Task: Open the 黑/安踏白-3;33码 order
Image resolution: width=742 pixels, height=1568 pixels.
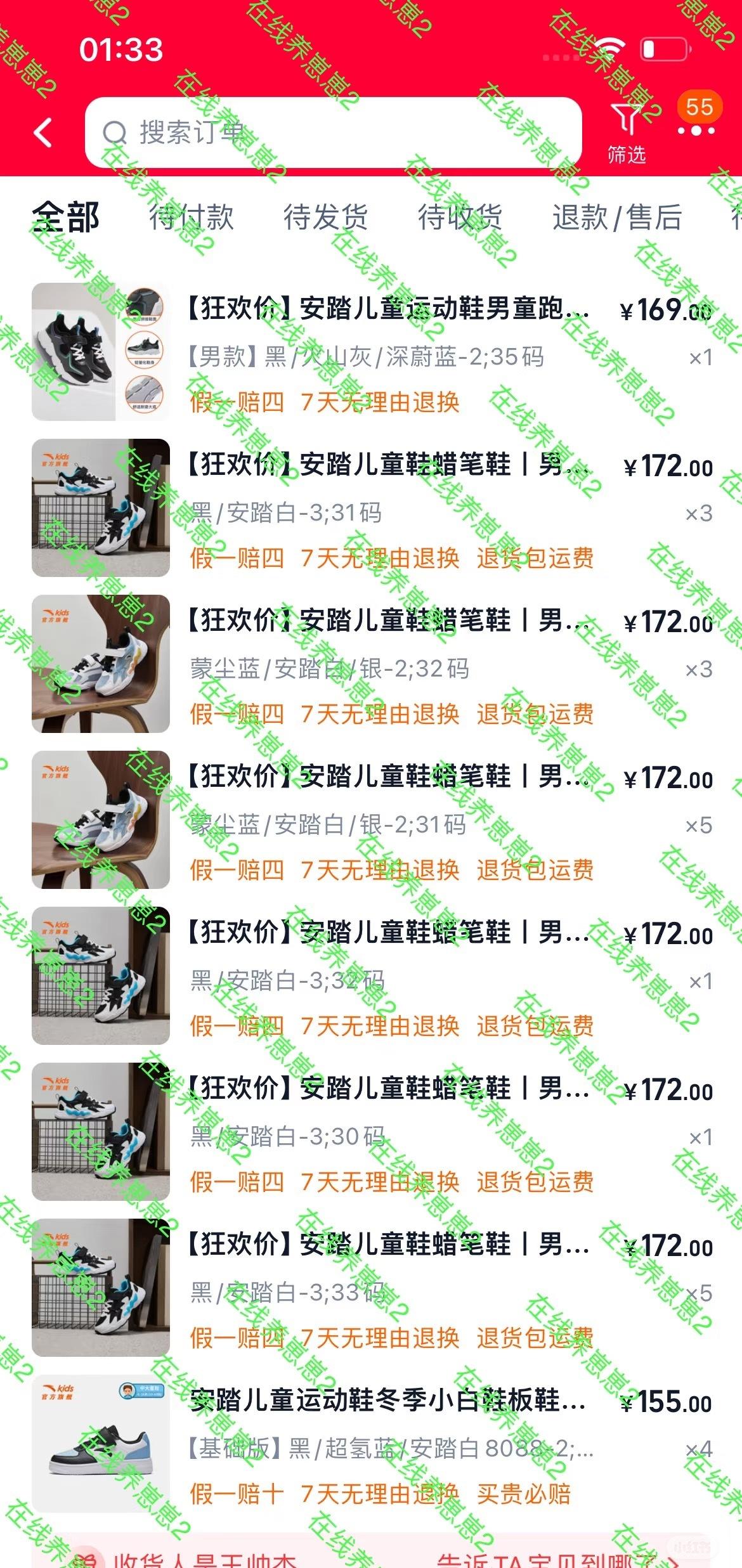Action: [x=387, y=1288]
